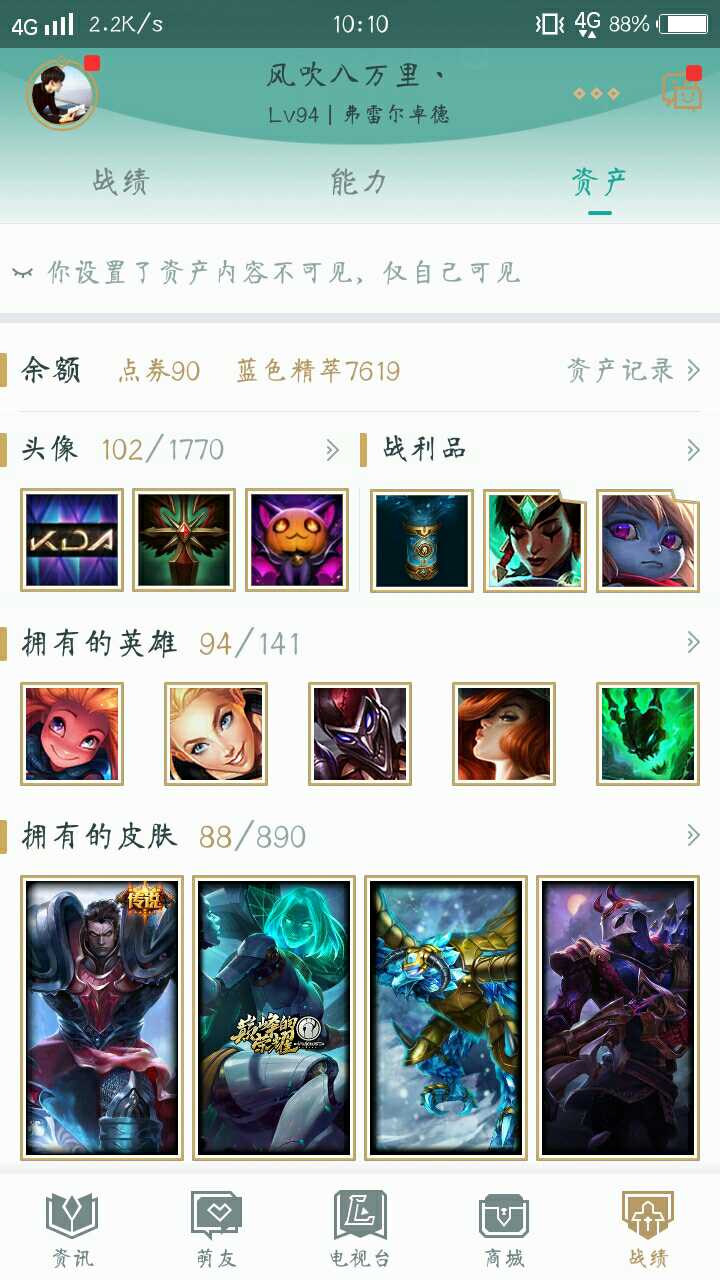Expand the 战利品 loot section

point(693,450)
